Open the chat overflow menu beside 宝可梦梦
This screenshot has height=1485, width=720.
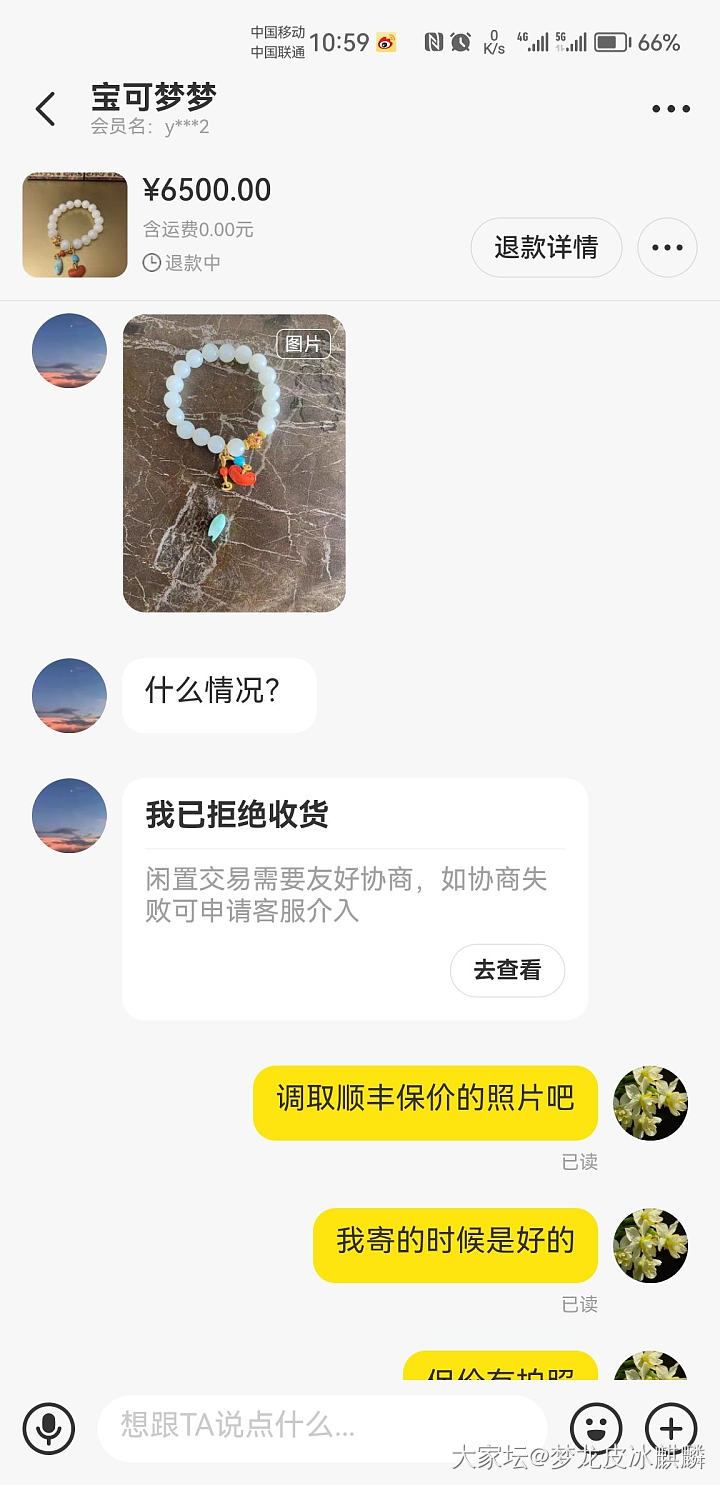tap(670, 109)
